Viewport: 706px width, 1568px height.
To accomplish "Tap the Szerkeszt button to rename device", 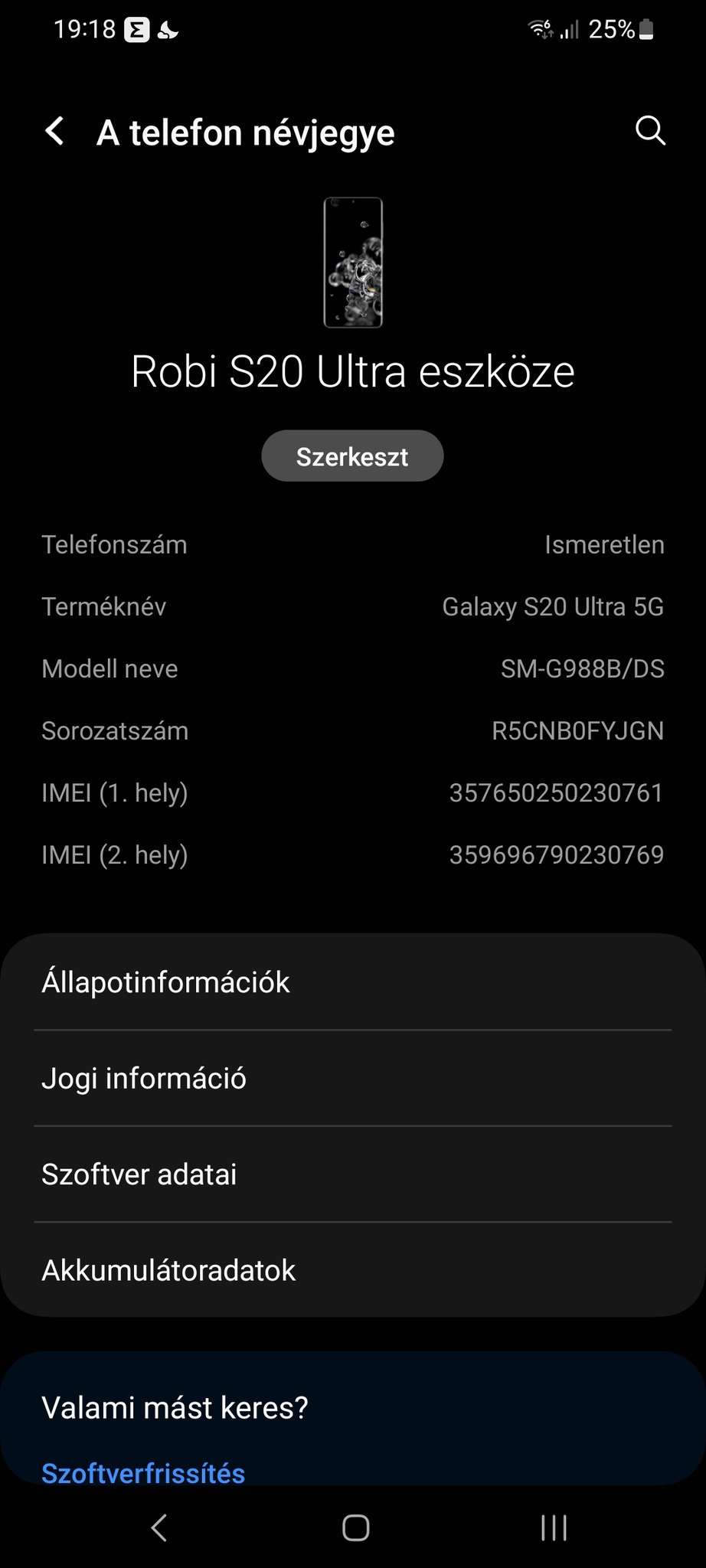I will tap(352, 456).
